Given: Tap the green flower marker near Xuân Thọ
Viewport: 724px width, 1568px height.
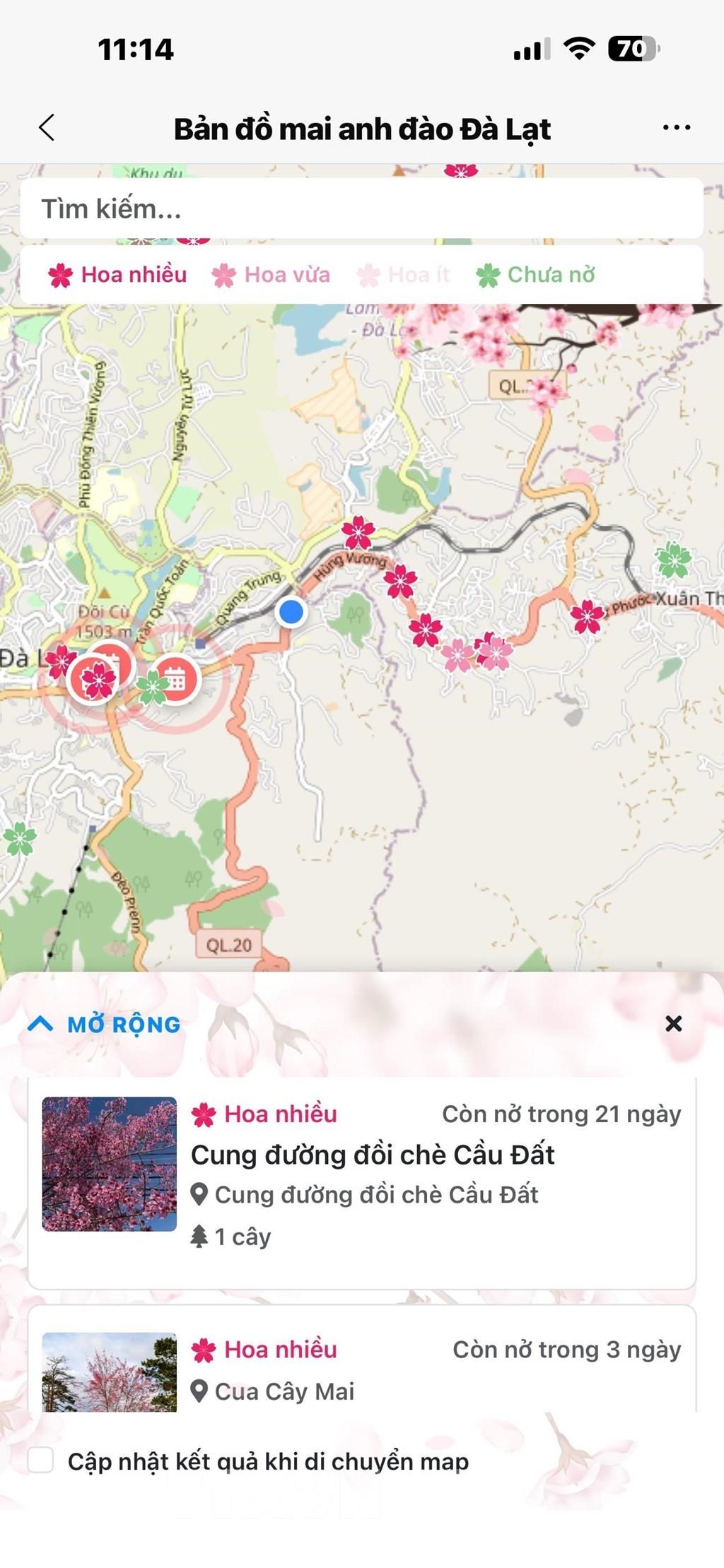Looking at the screenshot, I should point(673,560).
